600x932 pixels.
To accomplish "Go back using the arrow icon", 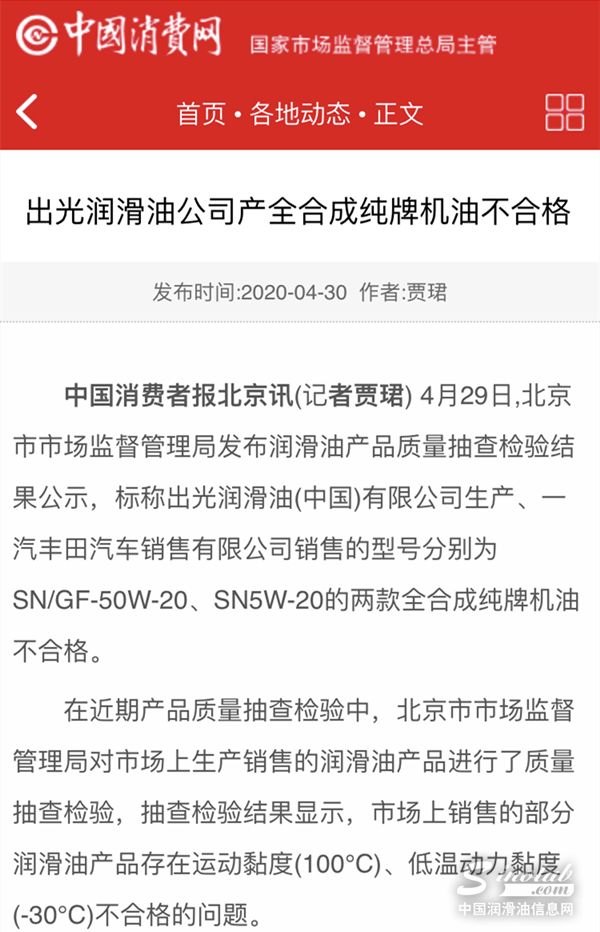I will click(28, 112).
